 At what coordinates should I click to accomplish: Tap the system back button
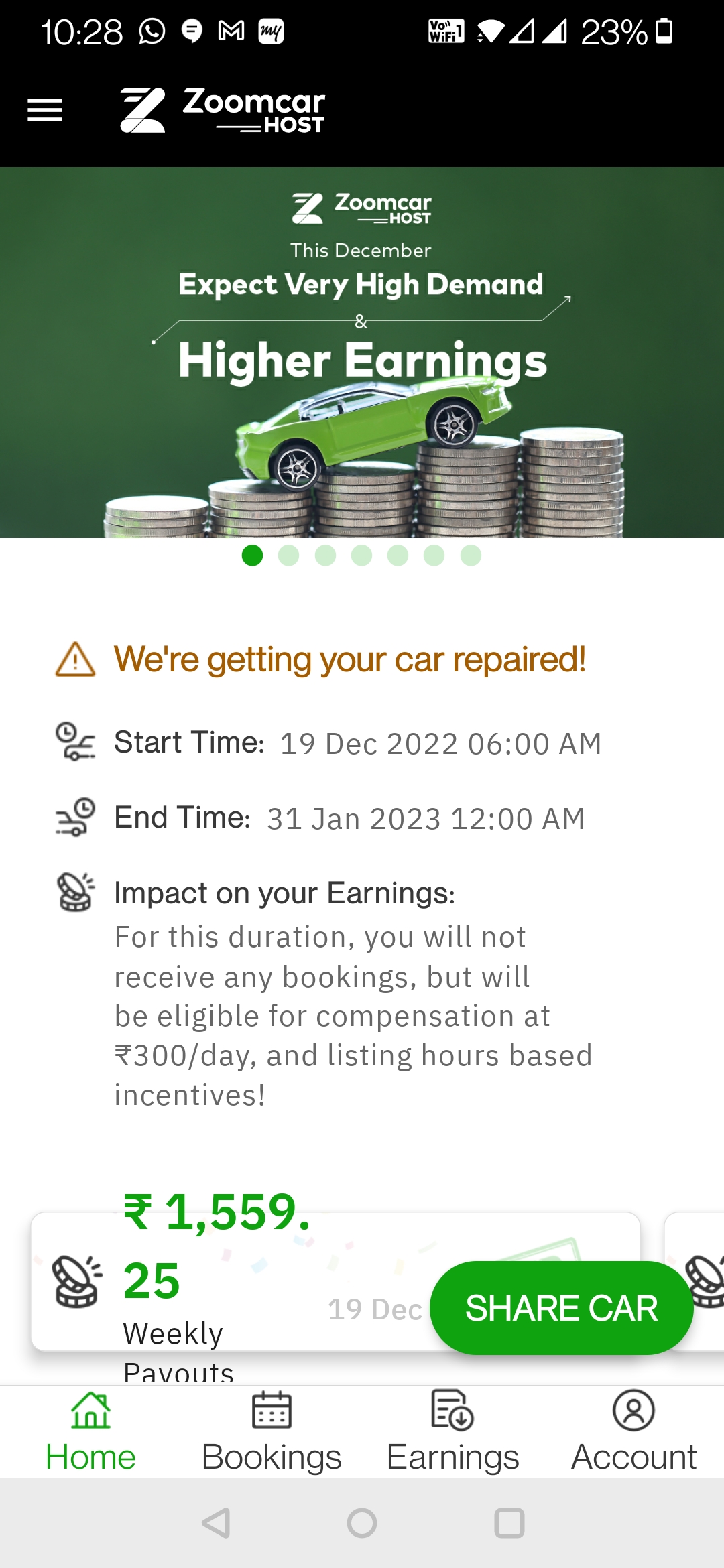point(216,1523)
